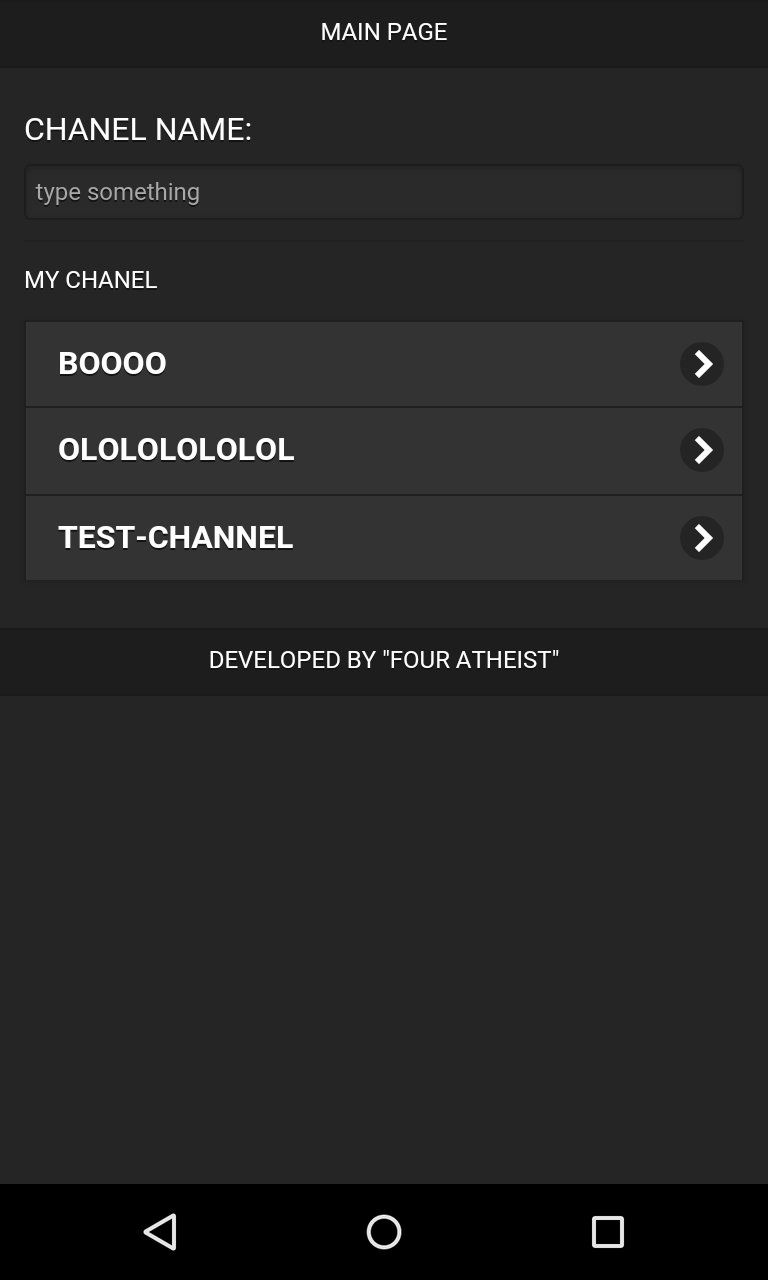Screen dimensions: 768x1280
Task: Focus the channel name text field
Action: click(x=384, y=192)
